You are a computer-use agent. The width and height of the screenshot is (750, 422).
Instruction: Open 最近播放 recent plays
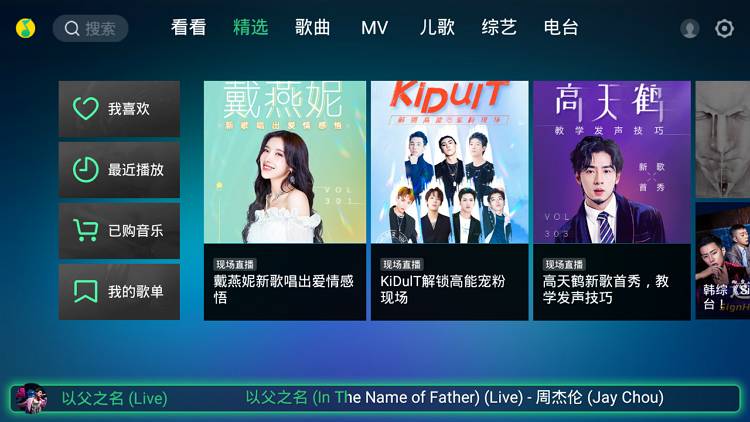(x=119, y=170)
